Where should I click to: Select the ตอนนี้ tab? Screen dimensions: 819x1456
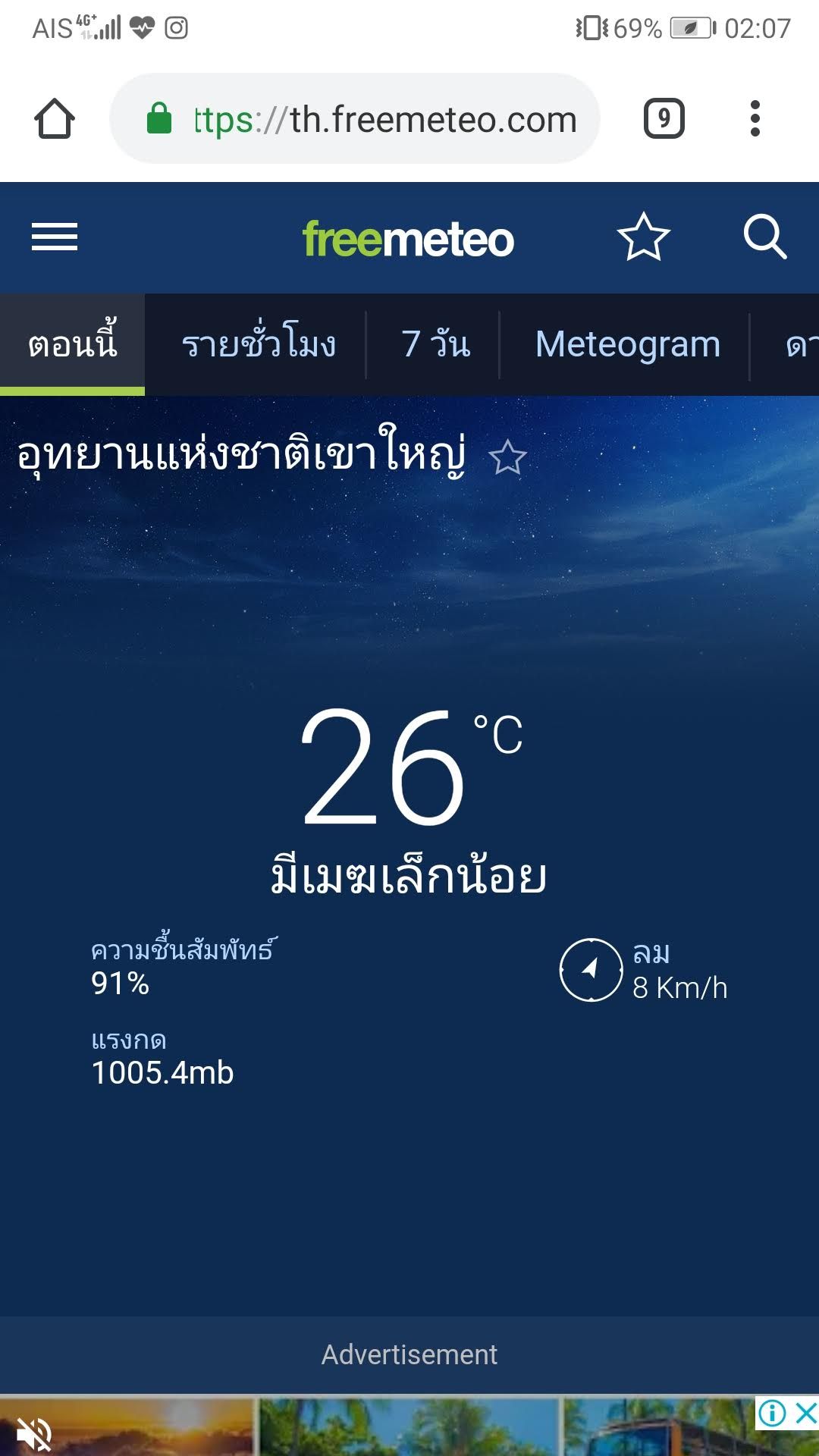point(73,345)
